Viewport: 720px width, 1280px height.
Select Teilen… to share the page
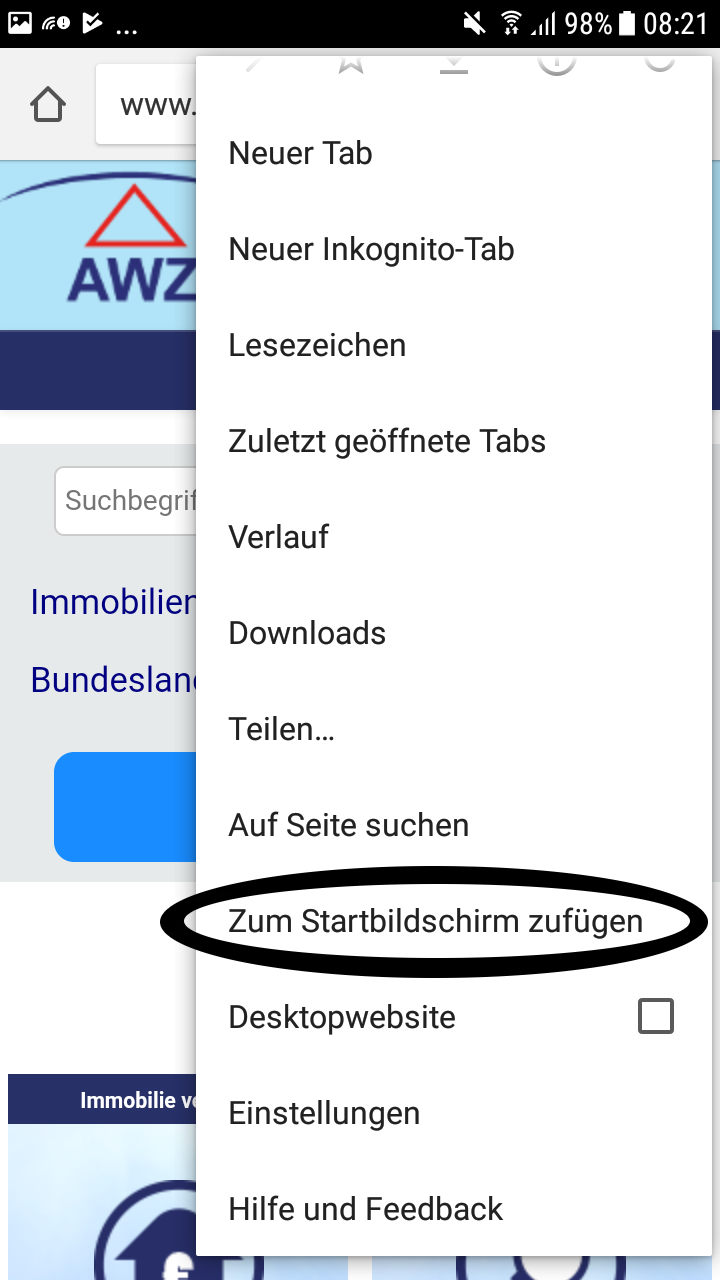click(281, 729)
